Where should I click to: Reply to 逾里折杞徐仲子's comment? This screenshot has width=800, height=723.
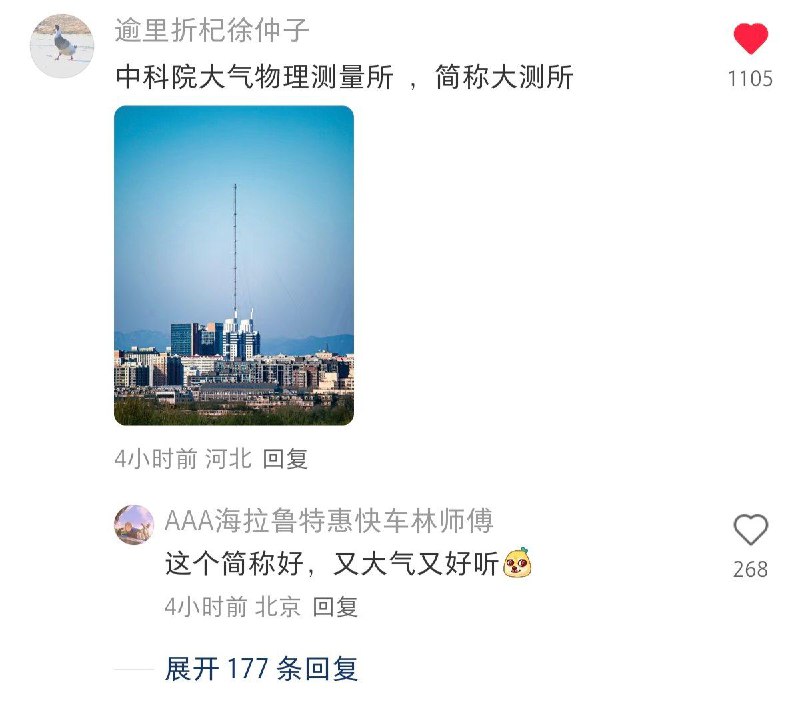pos(285,459)
